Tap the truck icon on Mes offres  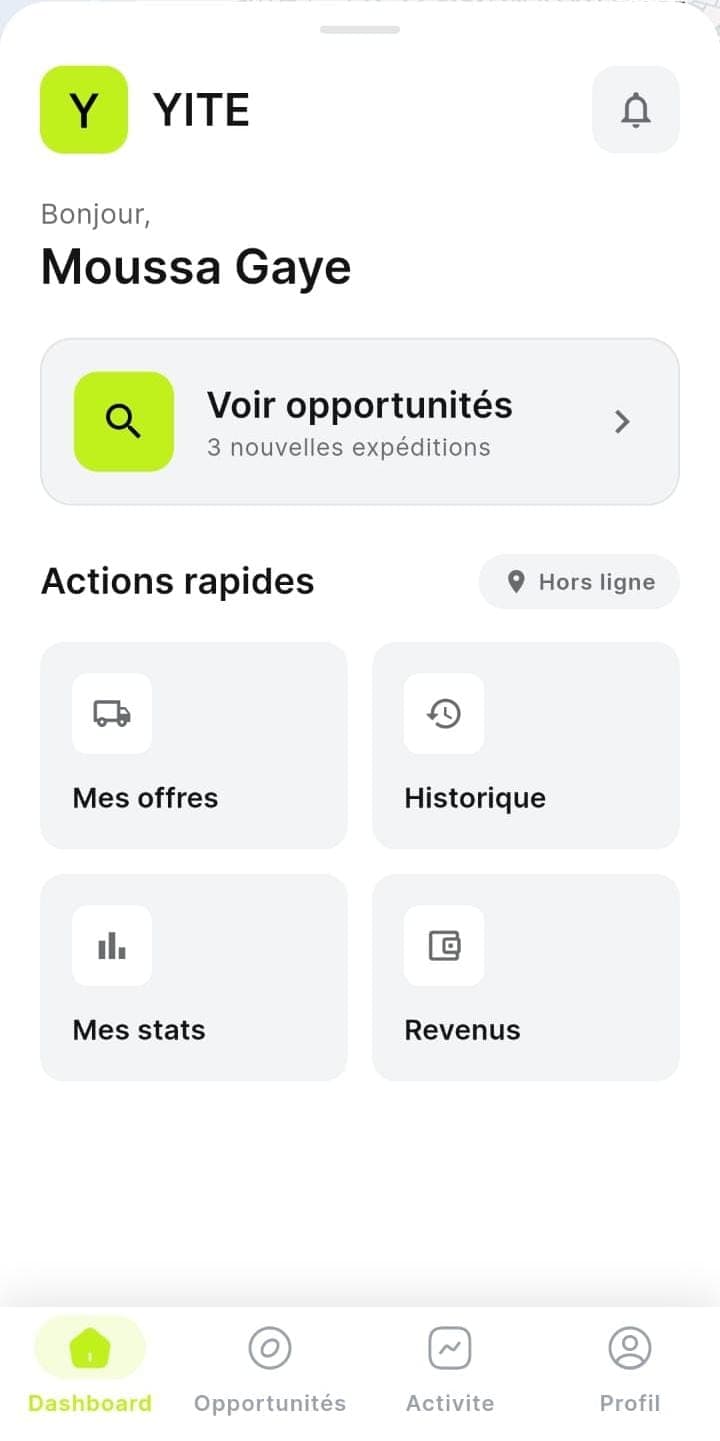point(111,714)
